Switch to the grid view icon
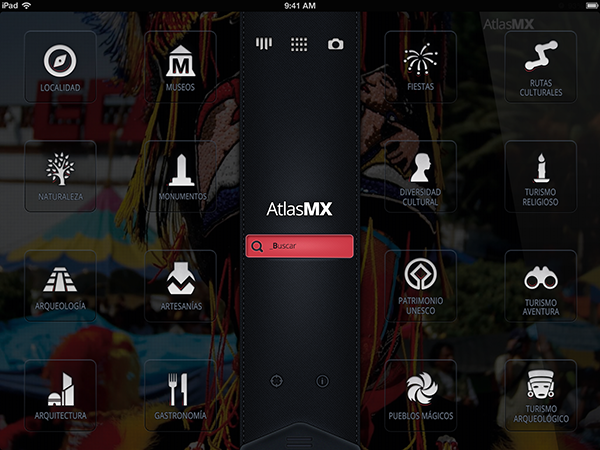 coord(298,44)
